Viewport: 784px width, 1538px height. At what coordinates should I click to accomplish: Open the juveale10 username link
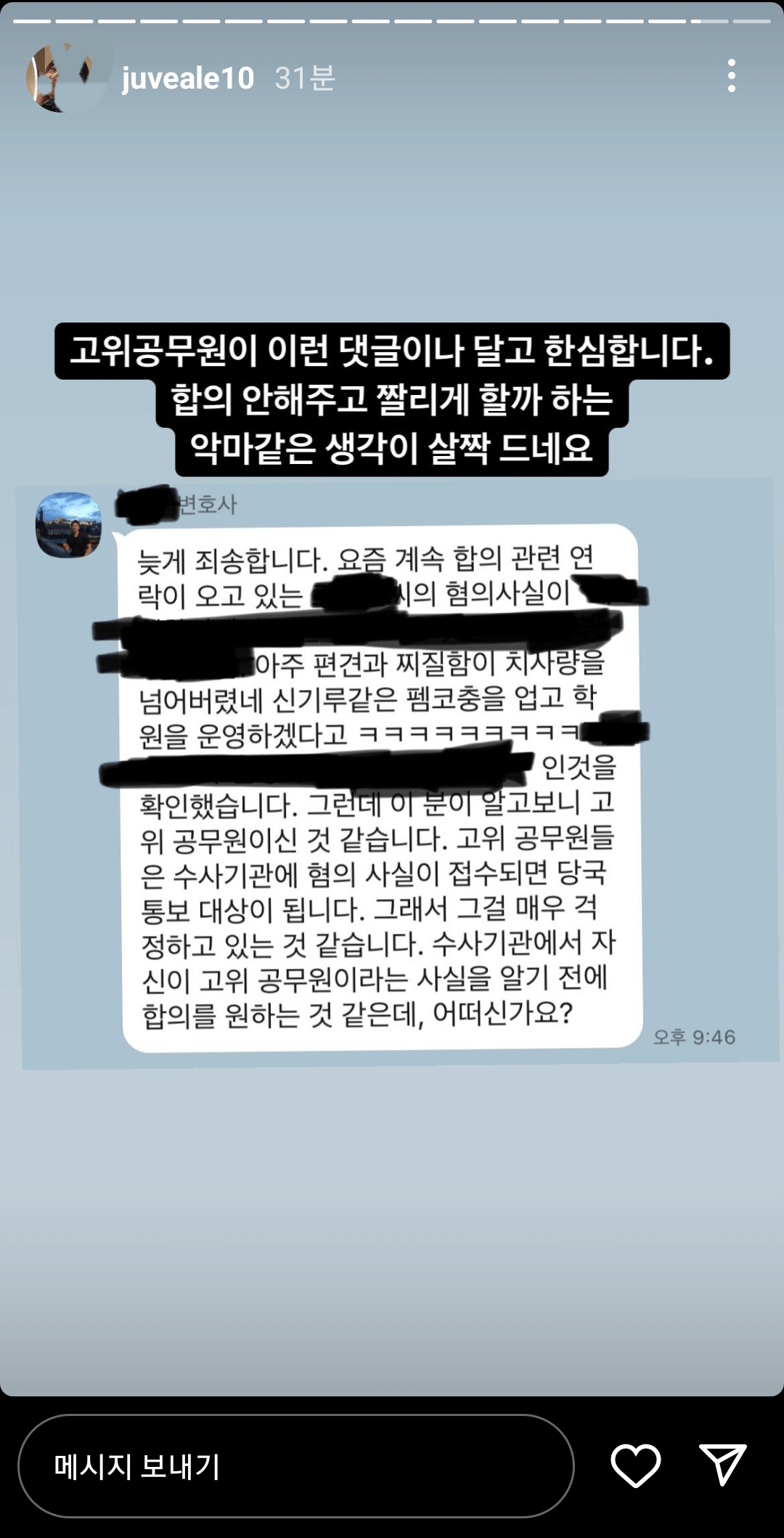(x=188, y=78)
